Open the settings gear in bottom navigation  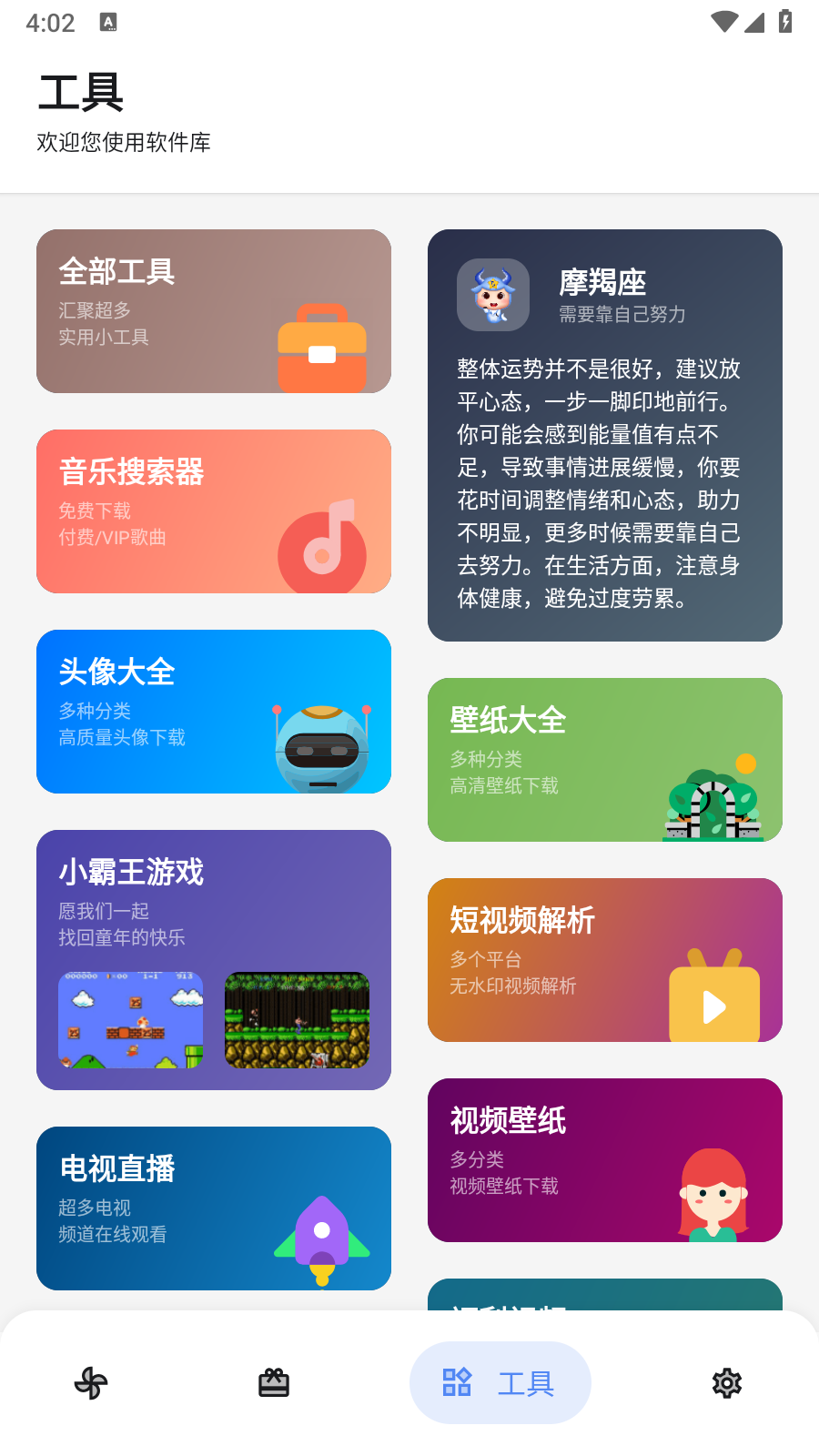pos(725,1383)
